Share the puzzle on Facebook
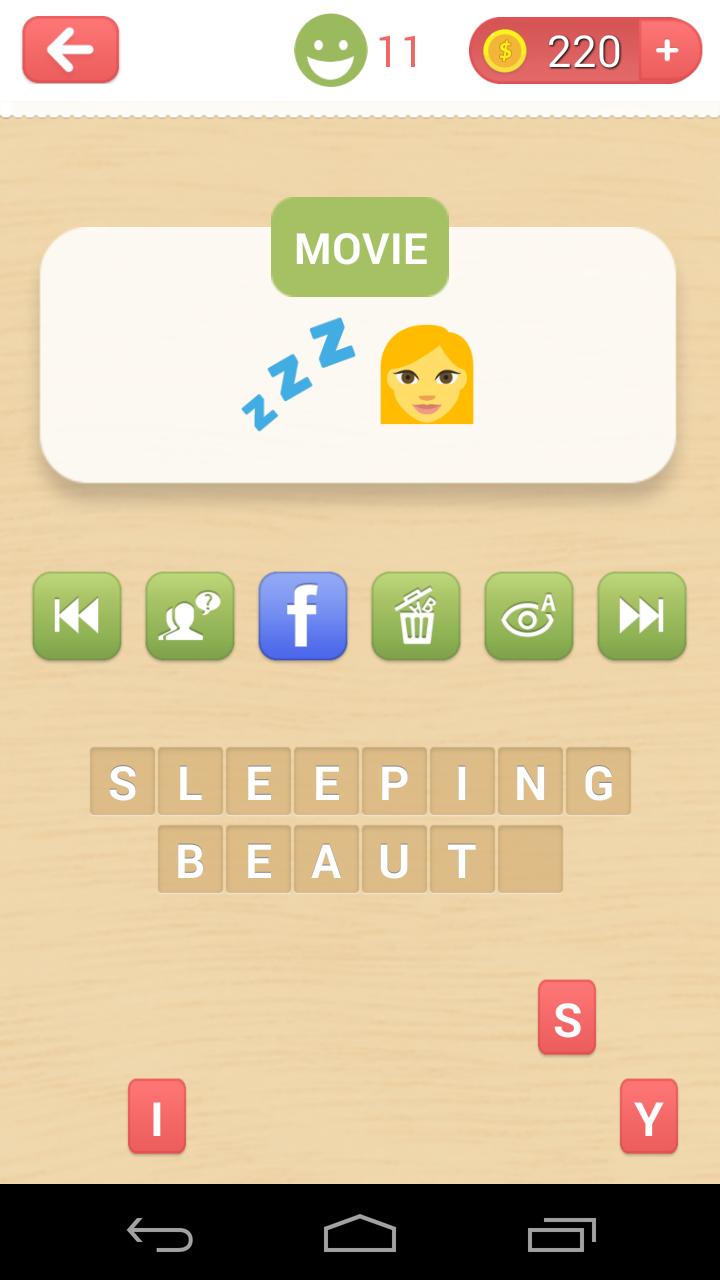The width and height of the screenshot is (720, 1280). click(303, 616)
